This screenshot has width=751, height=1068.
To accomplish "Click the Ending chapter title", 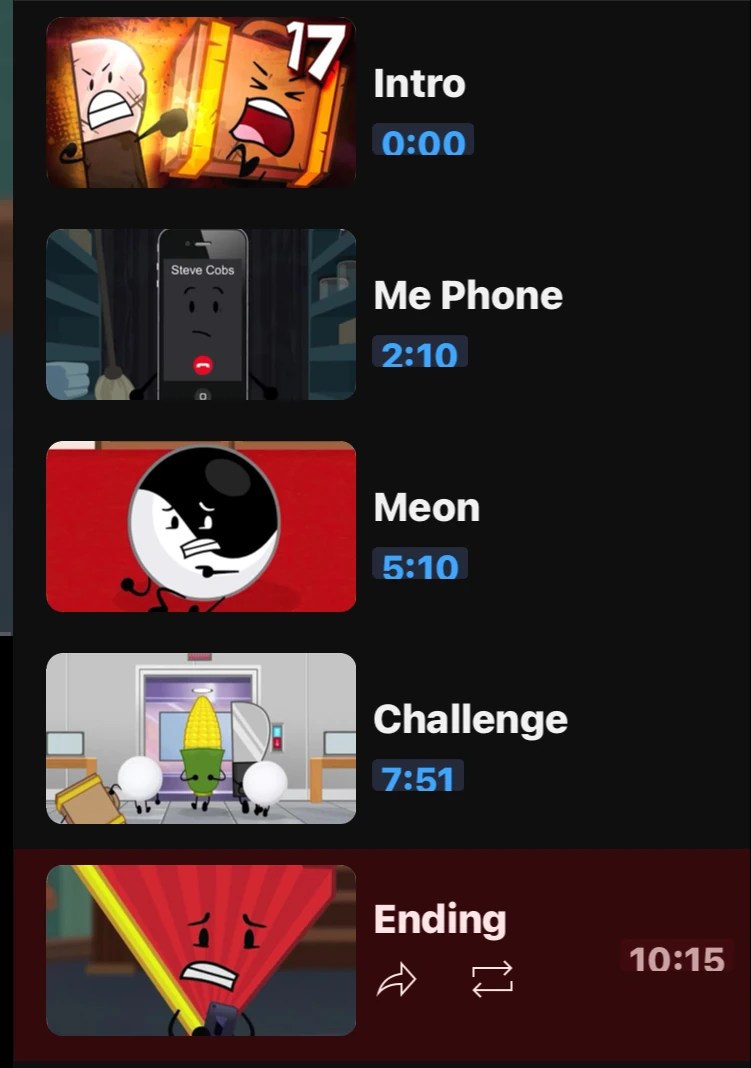I will click(x=440, y=919).
